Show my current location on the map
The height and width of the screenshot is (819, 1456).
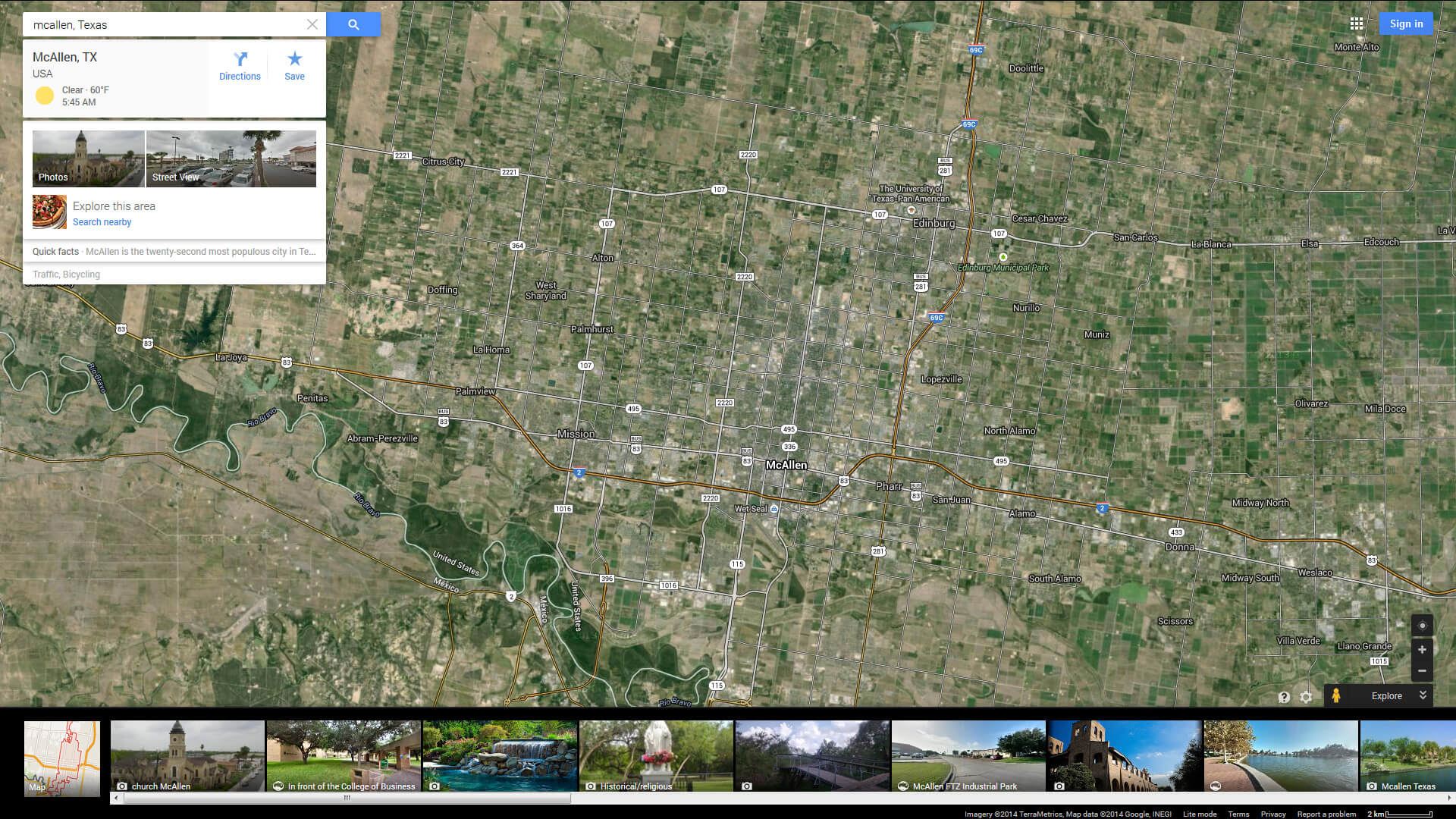tap(1422, 626)
